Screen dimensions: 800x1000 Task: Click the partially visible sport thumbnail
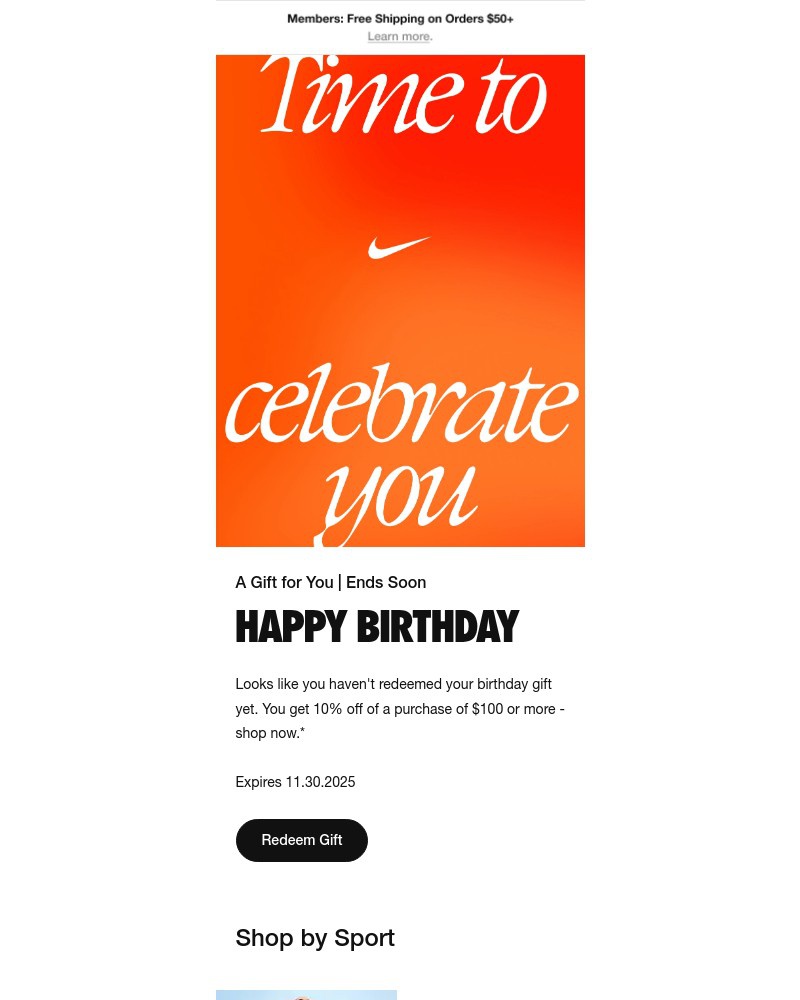(306, 996)
